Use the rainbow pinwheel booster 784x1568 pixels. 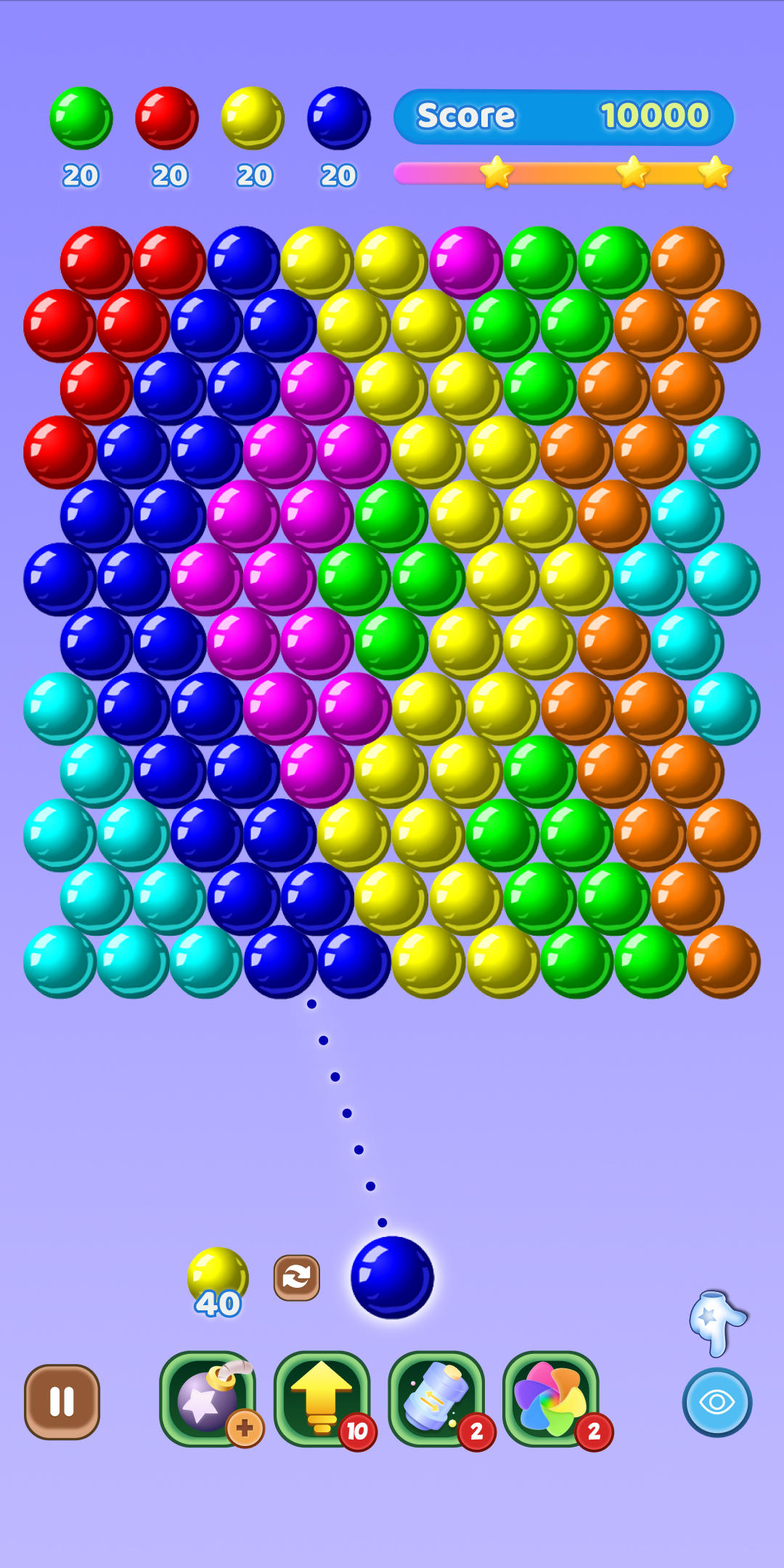click(x=551, y=1398)
